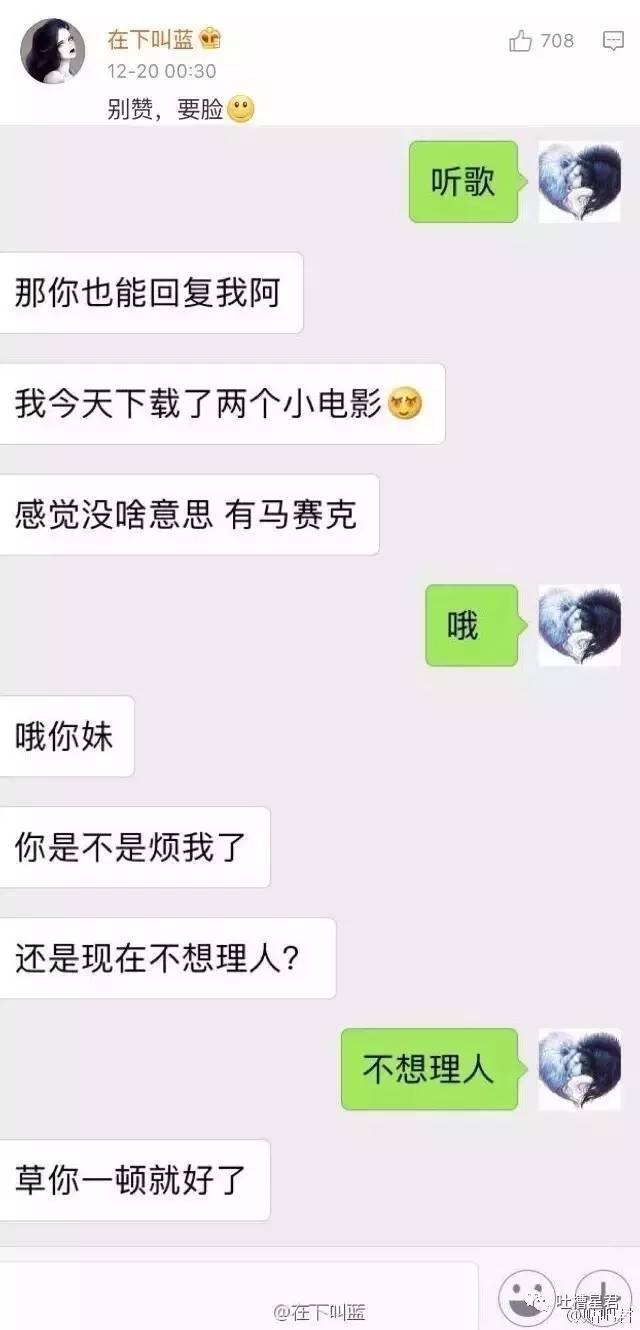This screenshot has width=640, height=1330.
Task: Open 在下叫蓝's profile avatar
Action: 53,51
